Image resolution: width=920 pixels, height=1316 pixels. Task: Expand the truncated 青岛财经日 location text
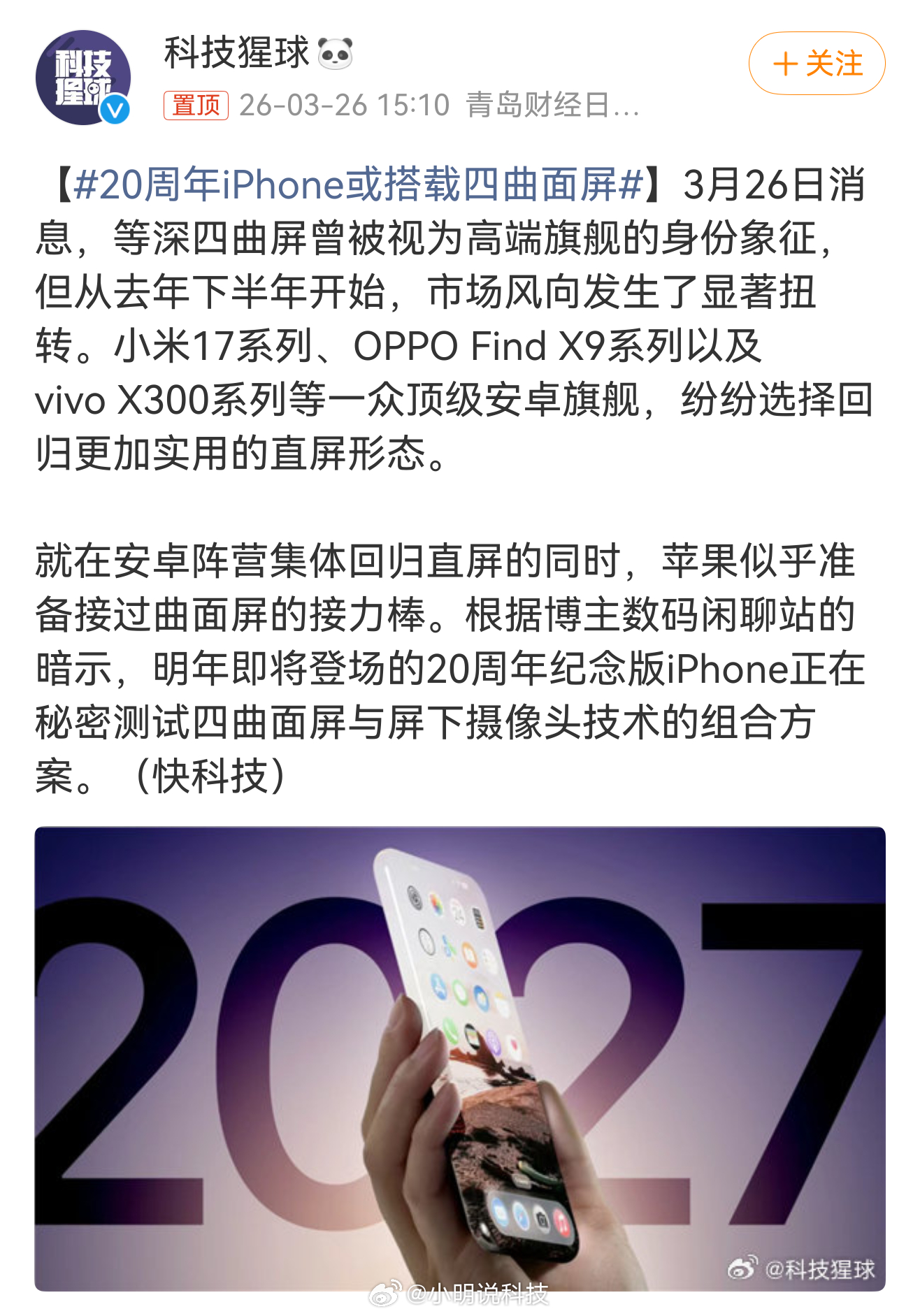point(552,105)
